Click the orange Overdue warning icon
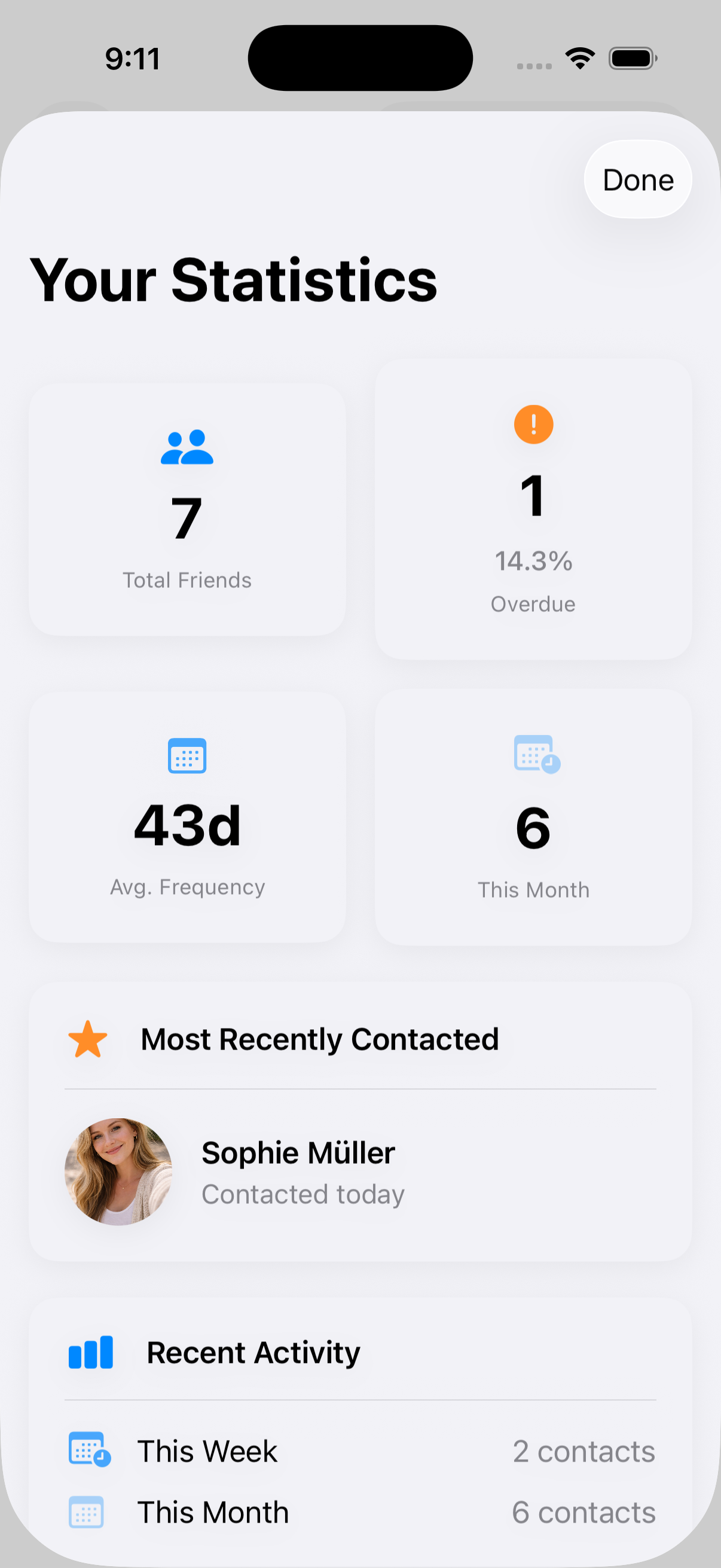The image size is (721, 1568). (533, 424)
